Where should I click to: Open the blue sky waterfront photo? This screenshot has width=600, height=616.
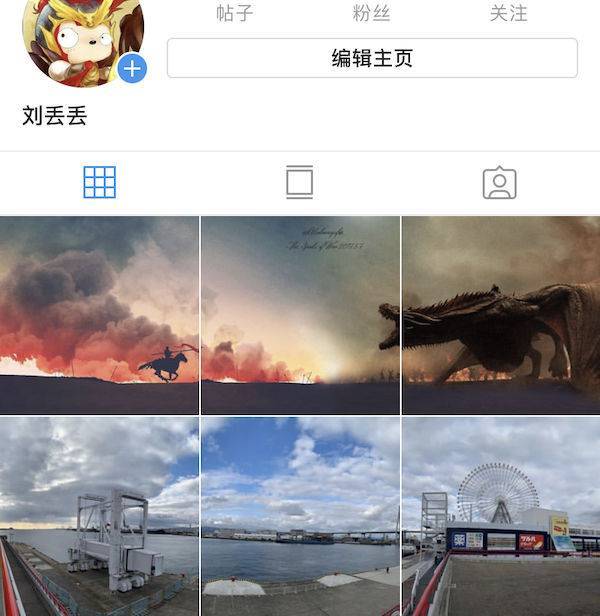300,516
